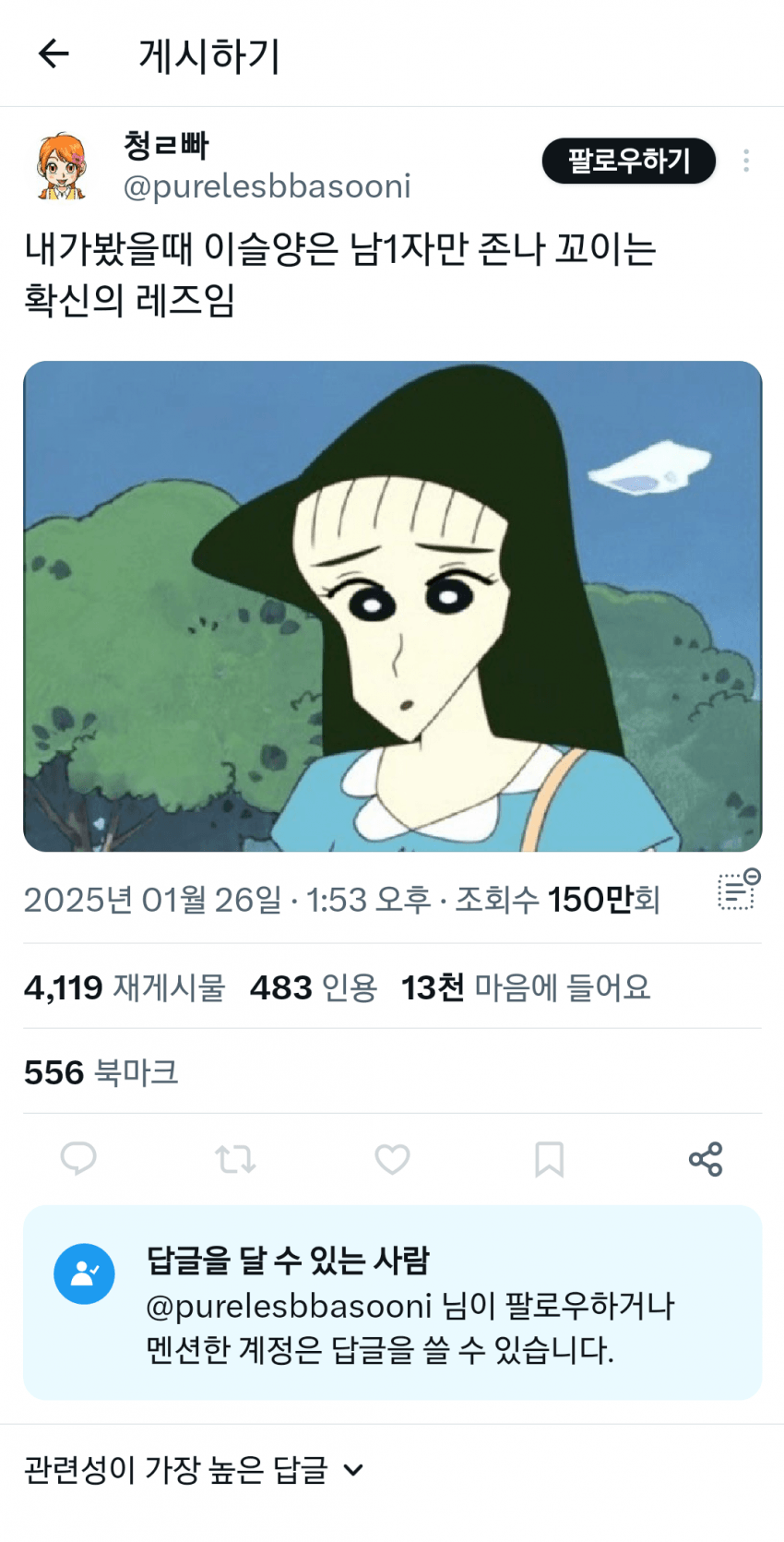Reply using the comment bubble icon
Image resolution: width=784 pixels, height=1542 pixels.
78,1158
